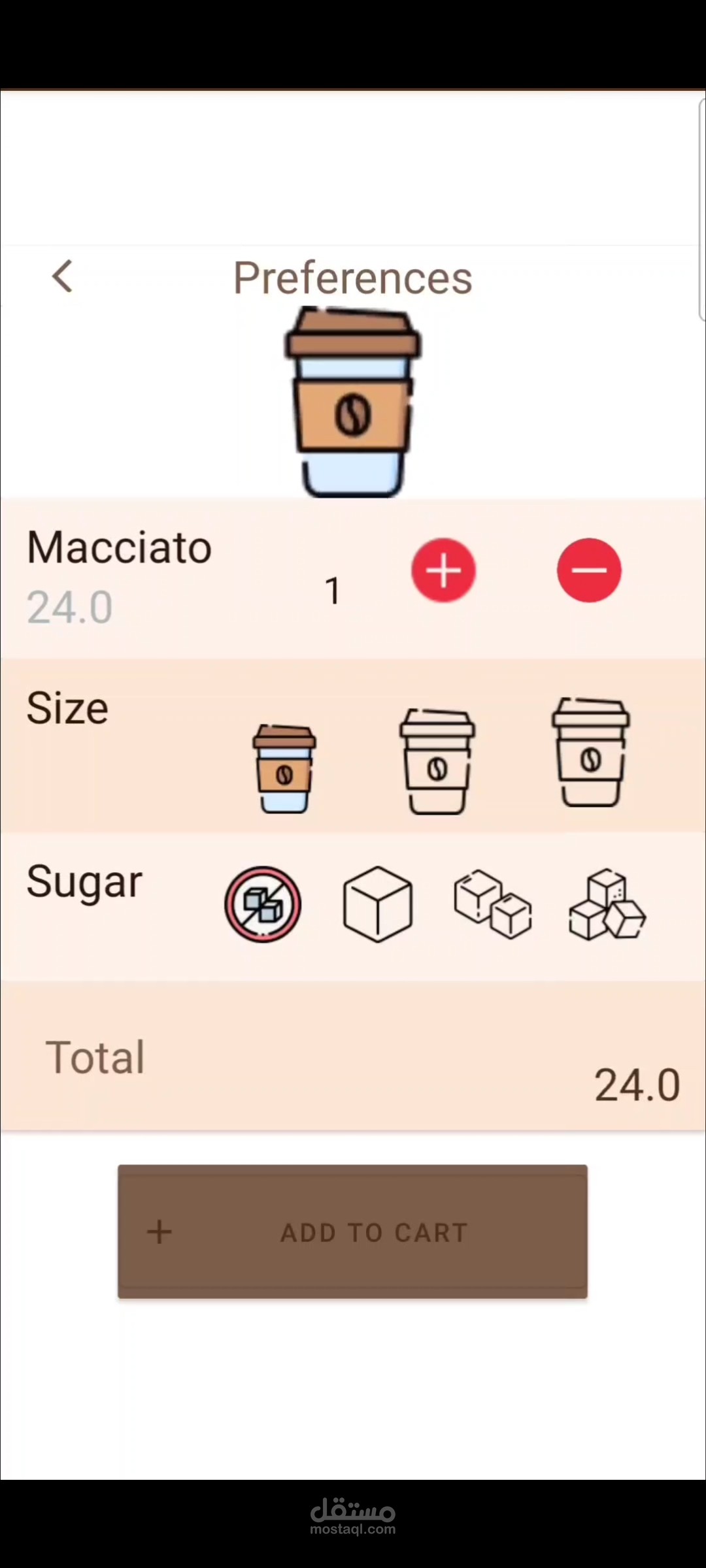Tap the back chevron arrow

pos(62,276)
